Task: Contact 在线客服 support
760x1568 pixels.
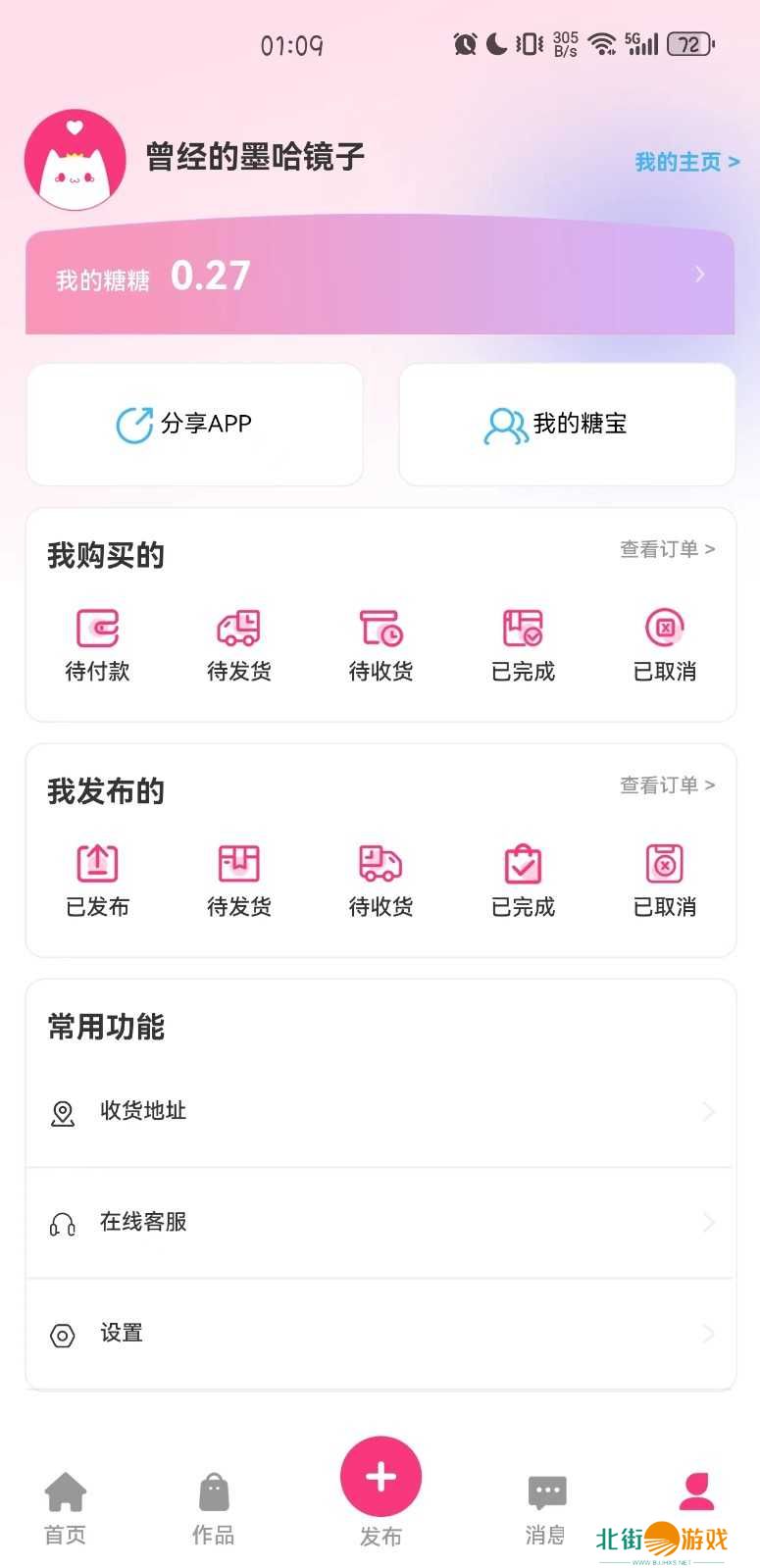Action: (380, 1223)
